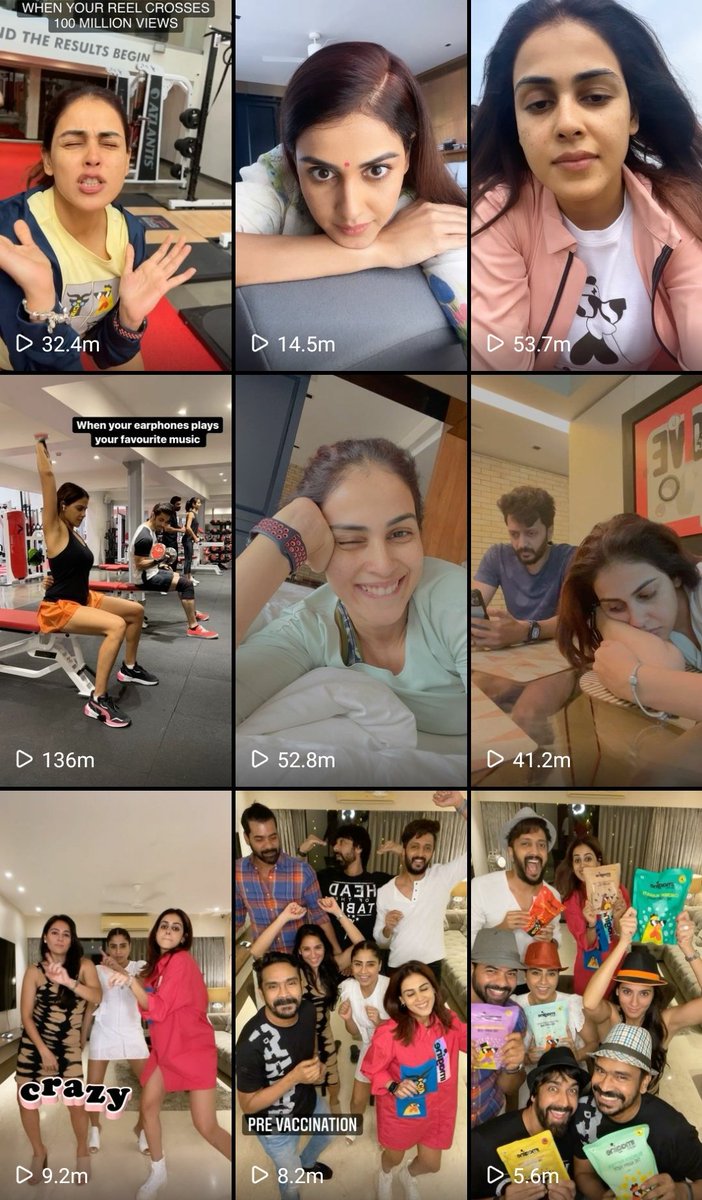Play the Pre Vaccination reel with 8.2m views
Viewport: 702px width, 1200px height.
point(351,995)
